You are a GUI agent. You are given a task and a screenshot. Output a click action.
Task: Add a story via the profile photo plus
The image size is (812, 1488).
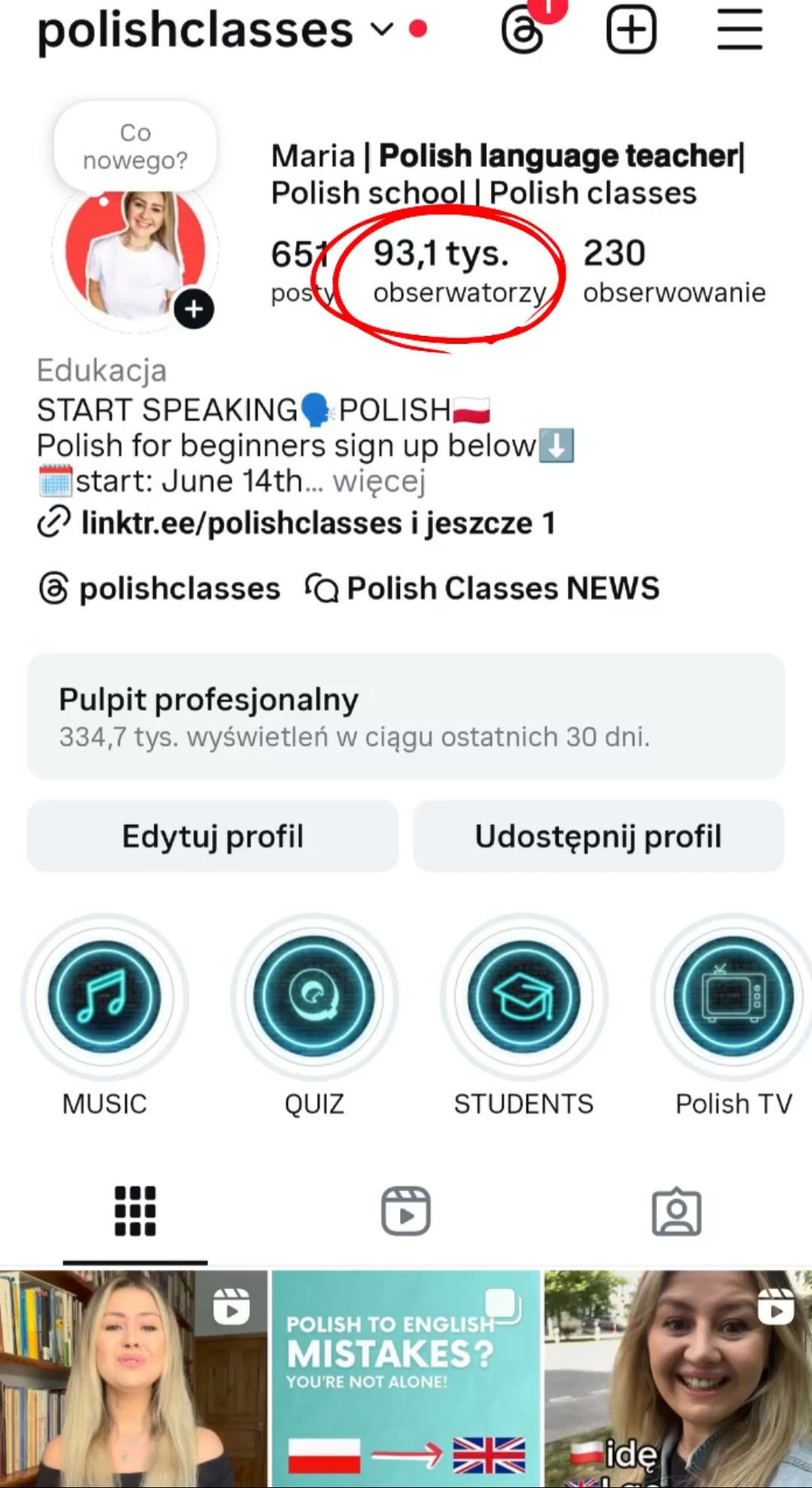194,309
